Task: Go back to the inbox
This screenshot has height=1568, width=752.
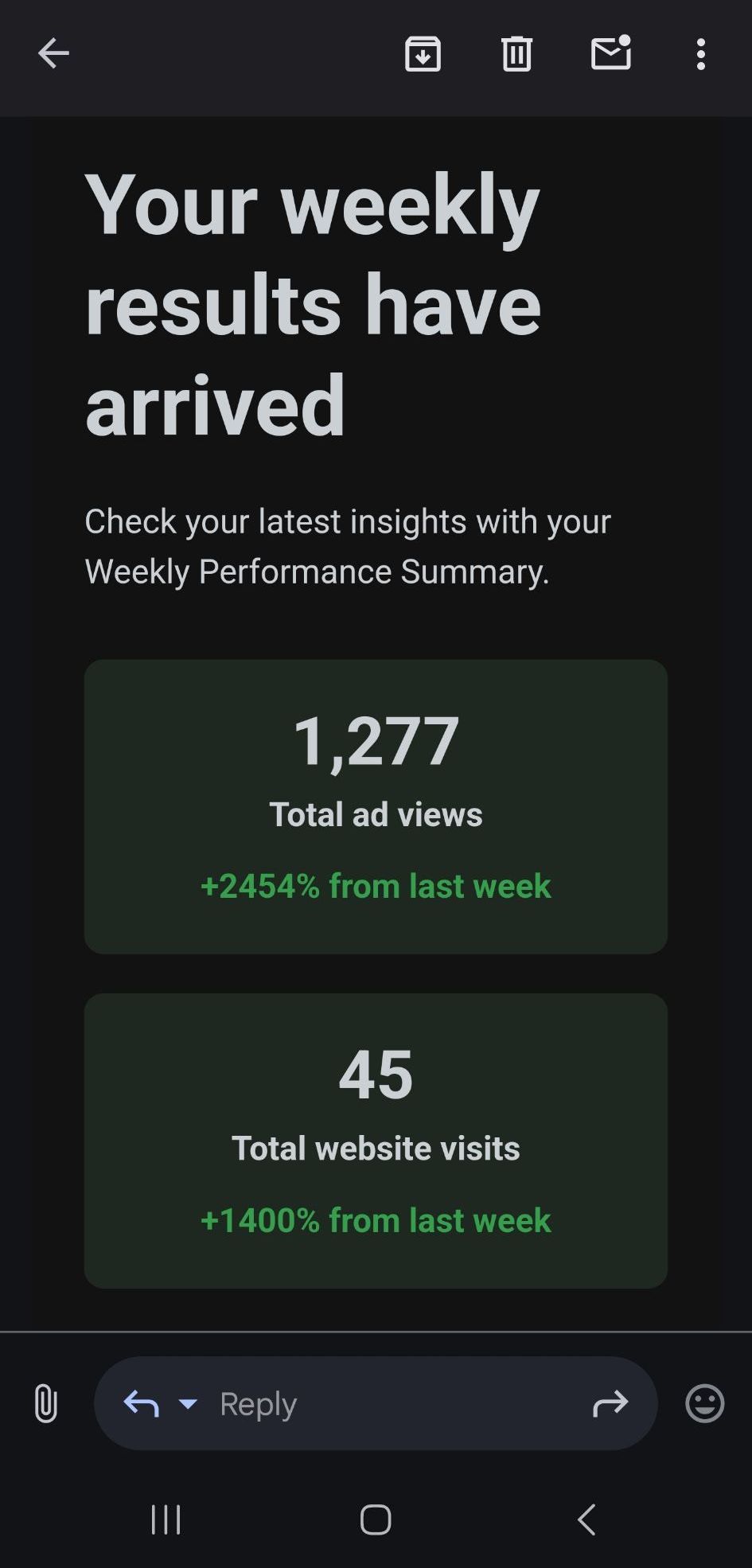Action: [53, 54]
